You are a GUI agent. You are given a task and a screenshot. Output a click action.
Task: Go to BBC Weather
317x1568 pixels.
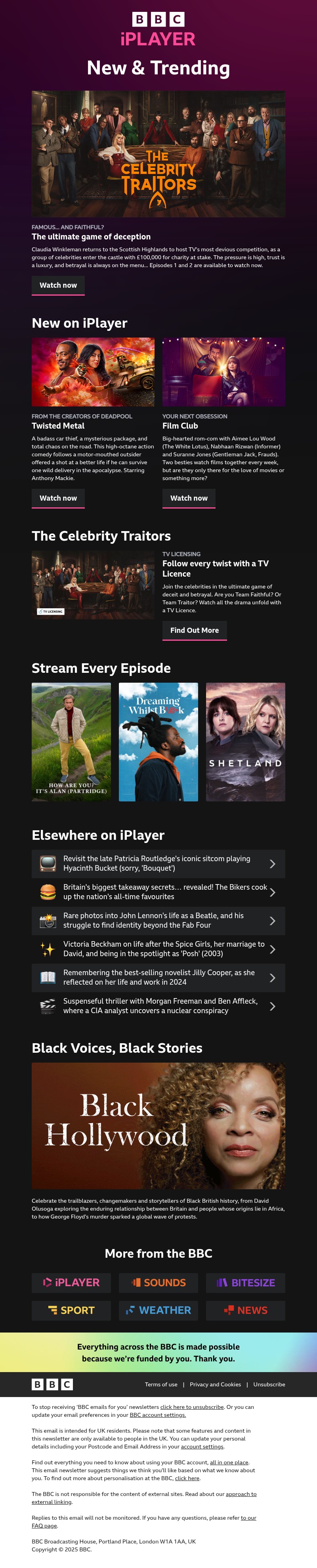click(158, 1310)
